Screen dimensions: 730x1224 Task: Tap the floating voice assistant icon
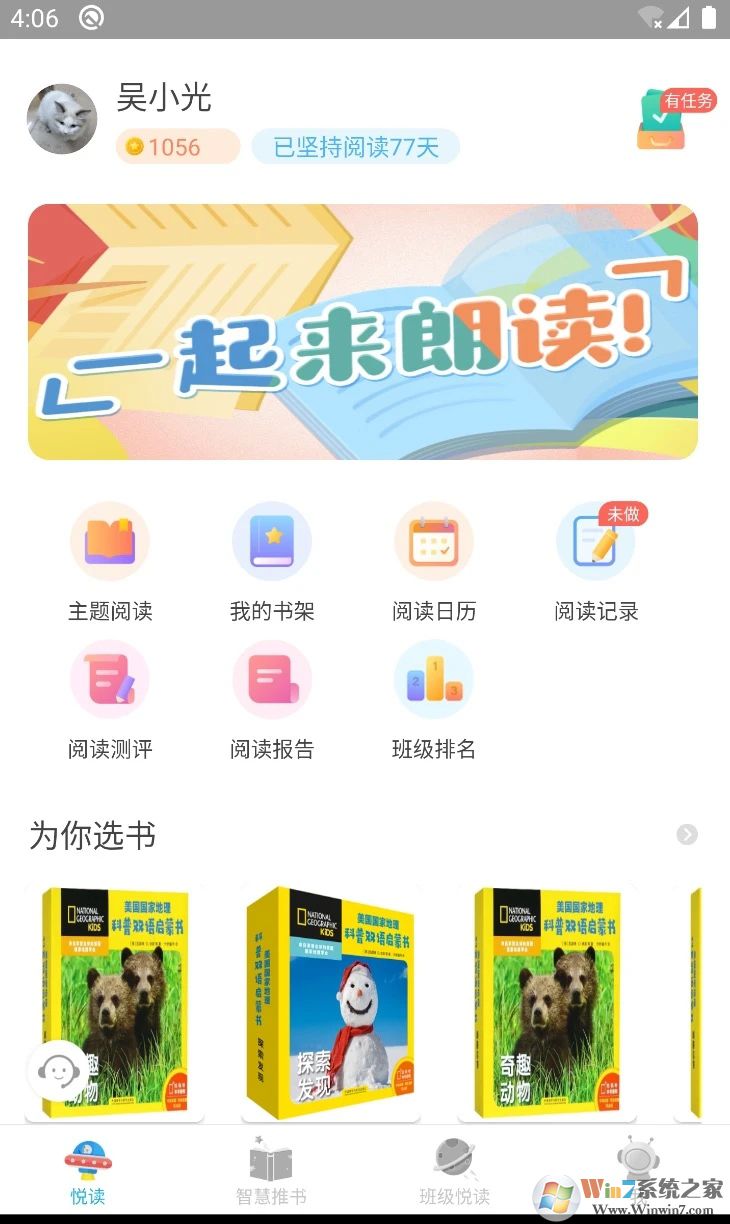click(x=57, y=1070)
